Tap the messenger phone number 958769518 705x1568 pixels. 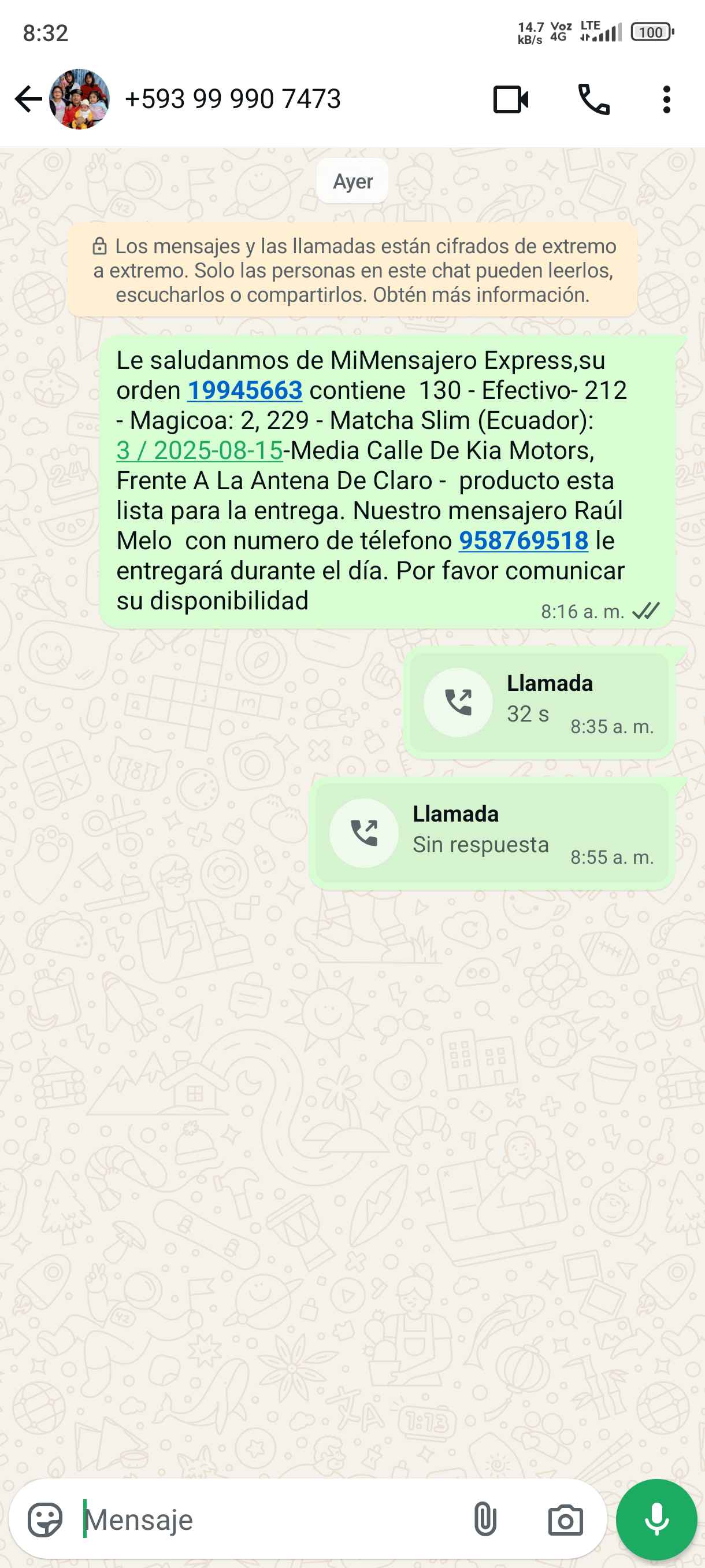[523, 541]
